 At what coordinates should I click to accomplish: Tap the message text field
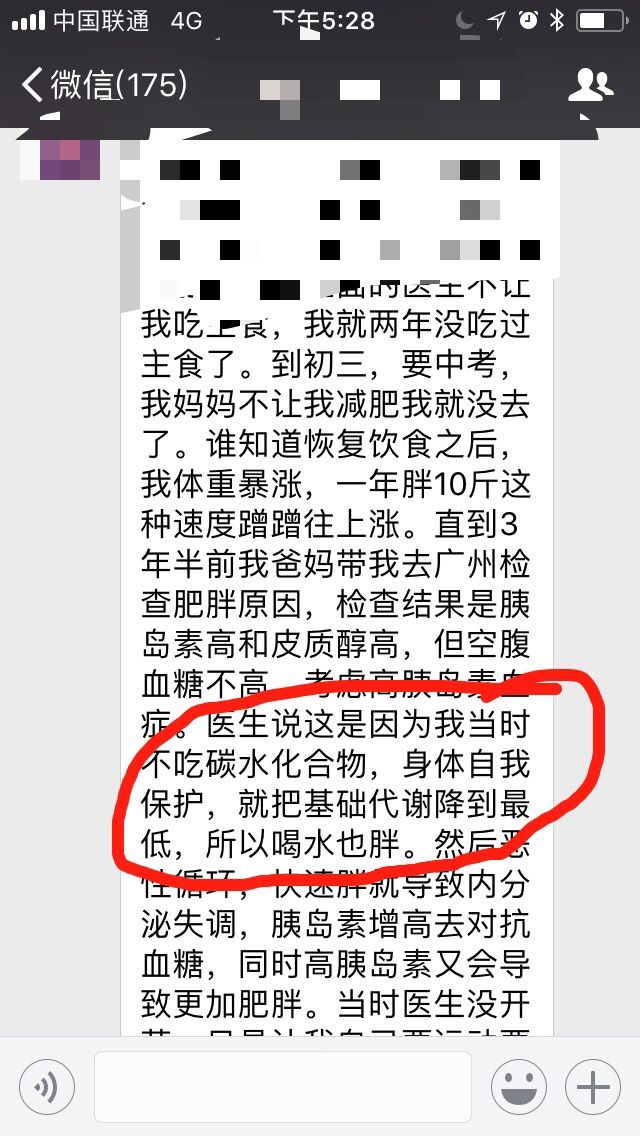pyautogui.click(x=283, y=1087)
